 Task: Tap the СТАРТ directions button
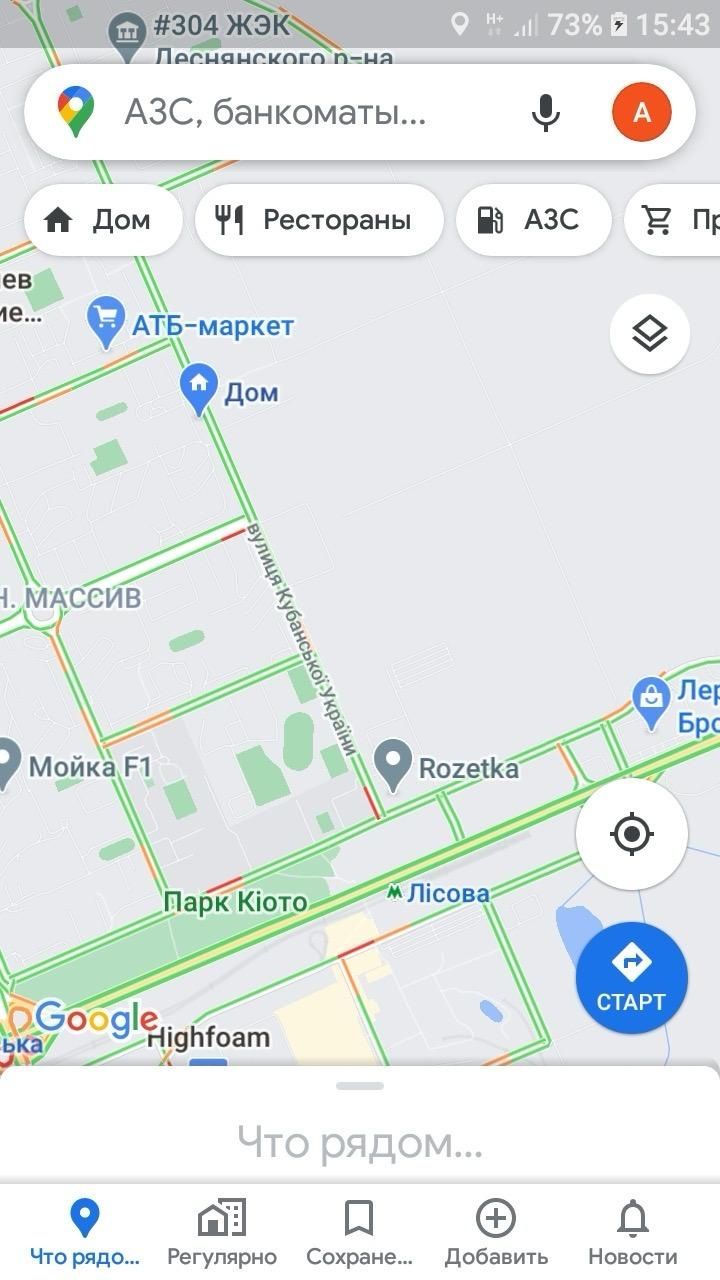click(631, 978)
